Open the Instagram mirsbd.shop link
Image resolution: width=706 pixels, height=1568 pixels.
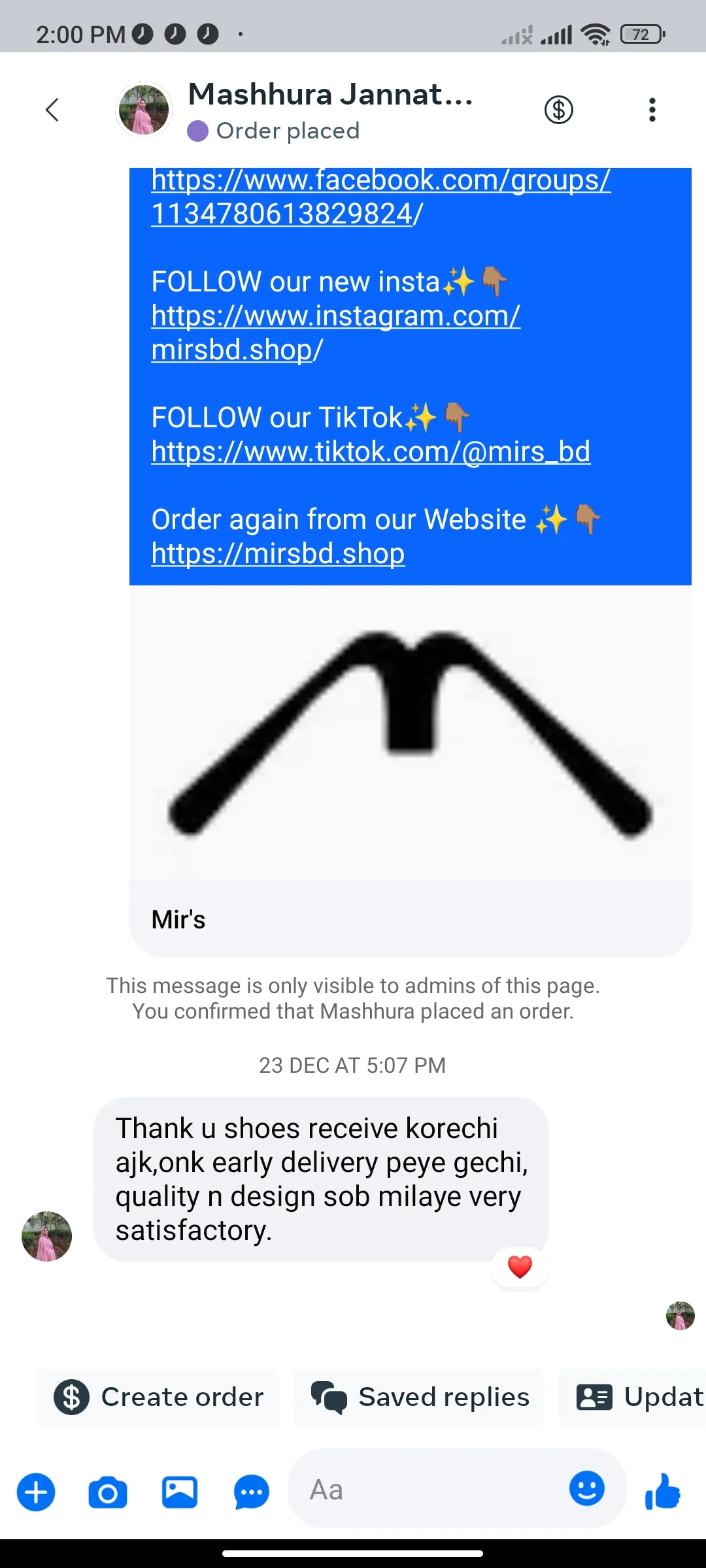click(336, 333)
